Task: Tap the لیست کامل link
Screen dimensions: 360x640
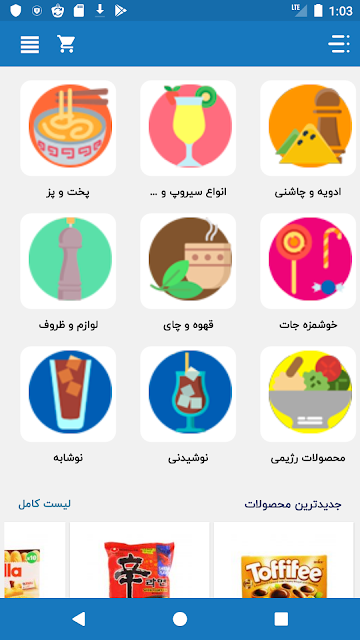Action: click(x=44, y=504)
